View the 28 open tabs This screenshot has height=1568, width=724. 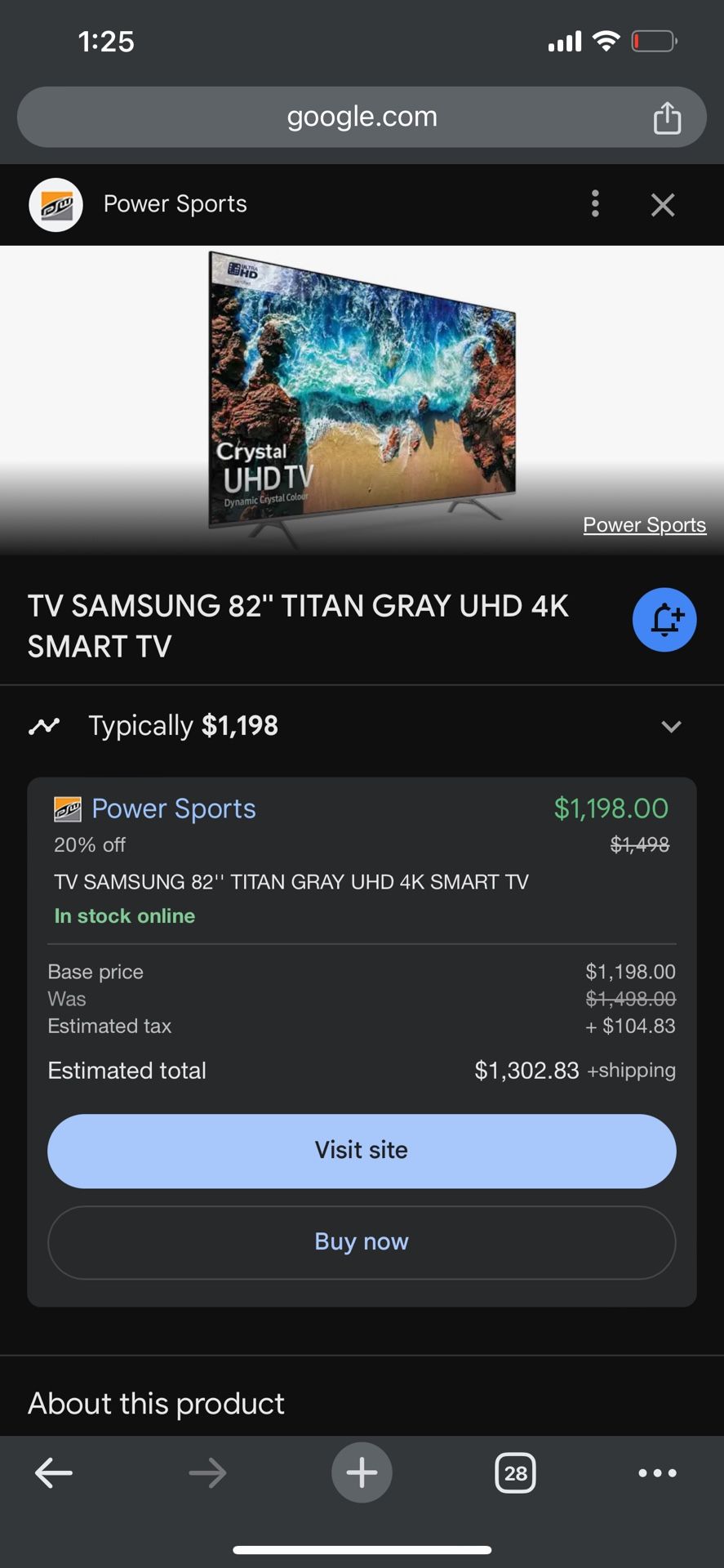tap(515, 1473)
